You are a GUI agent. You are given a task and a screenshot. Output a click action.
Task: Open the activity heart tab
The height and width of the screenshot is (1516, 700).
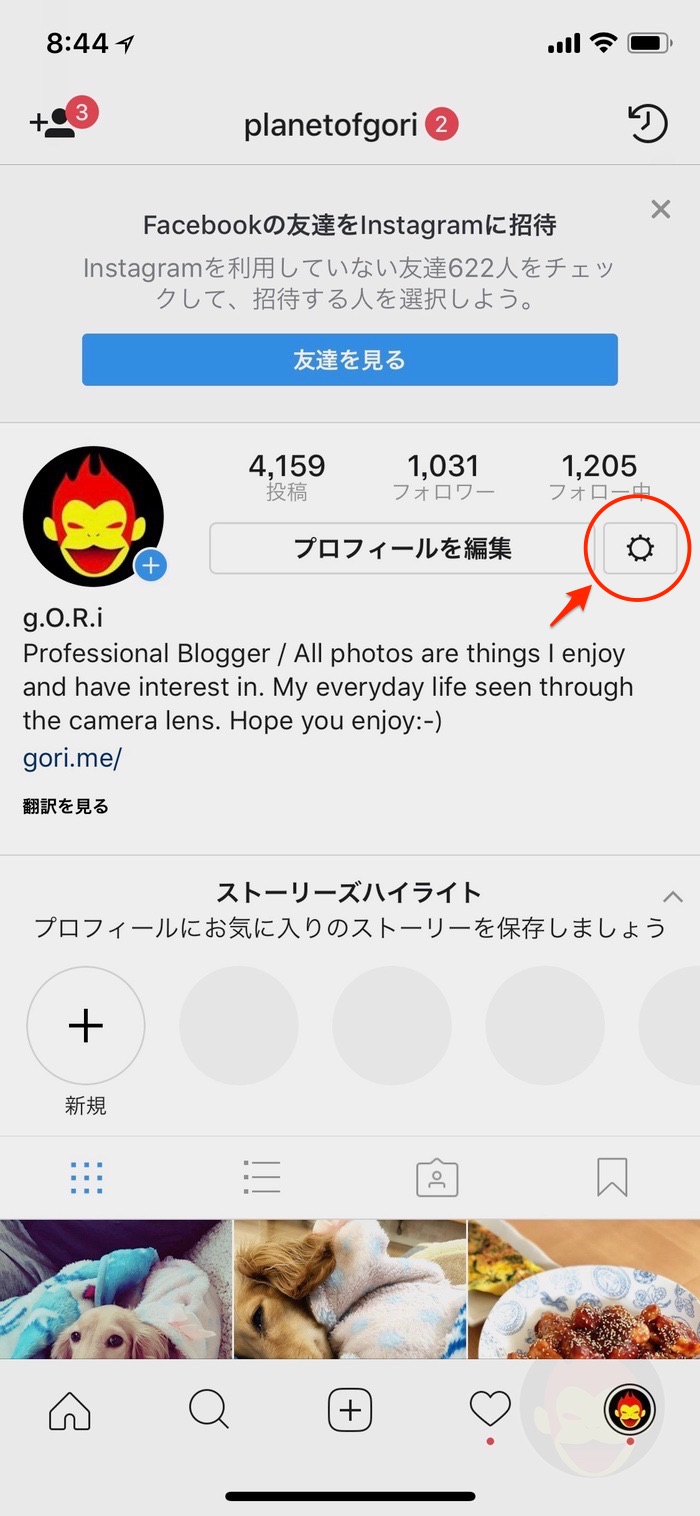click(490, 1410)
